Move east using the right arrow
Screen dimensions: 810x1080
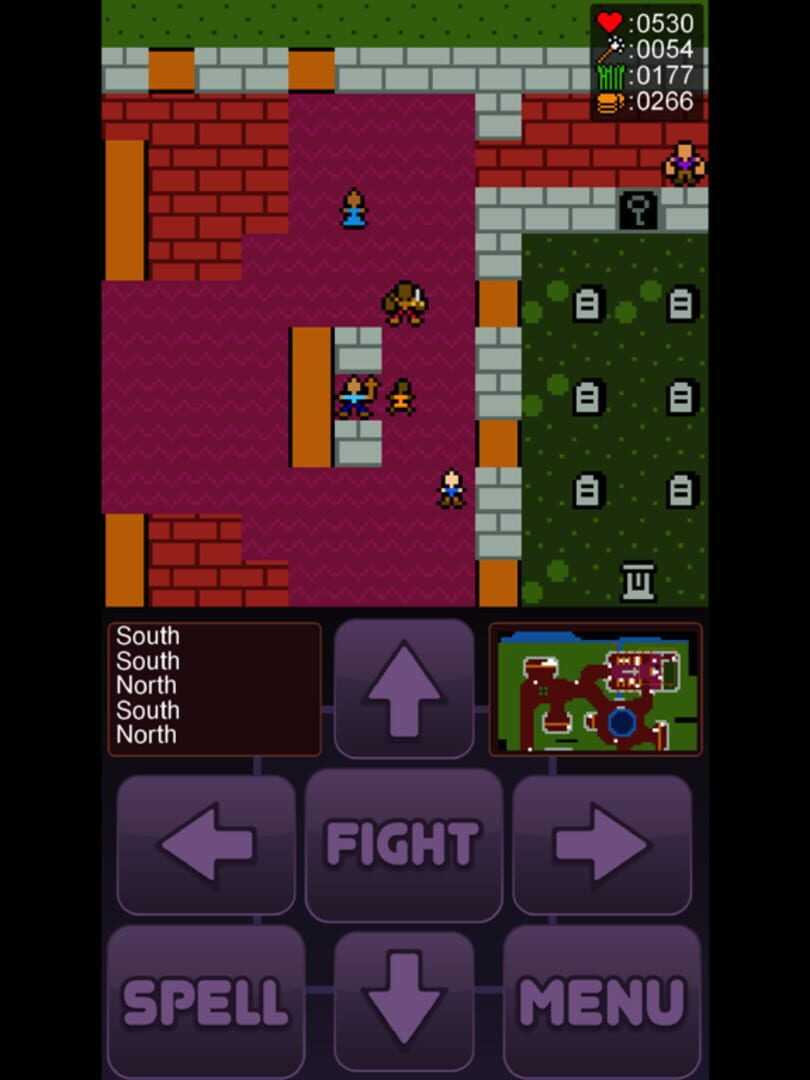click(x=601, y=845)
